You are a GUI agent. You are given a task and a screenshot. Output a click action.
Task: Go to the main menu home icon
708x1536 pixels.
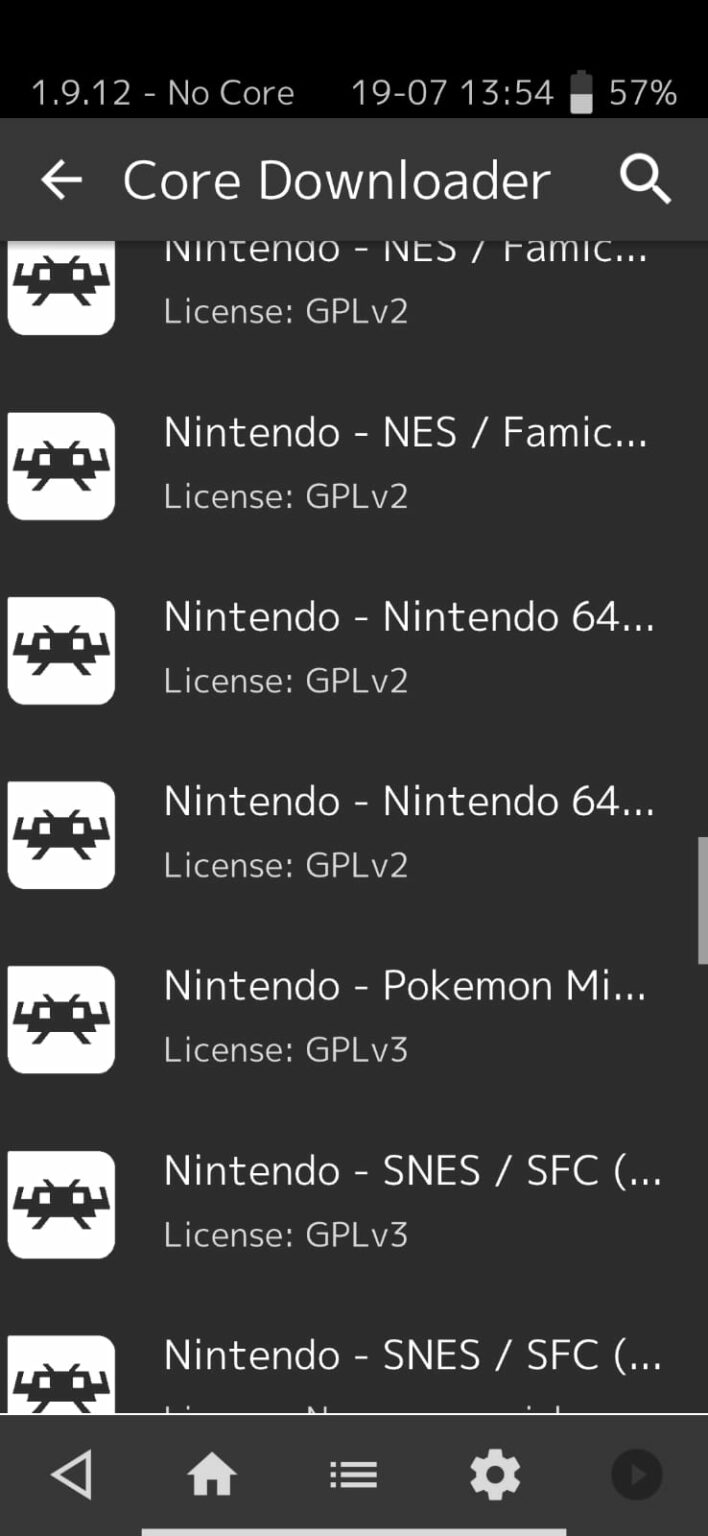click(x=212, y=1475)
